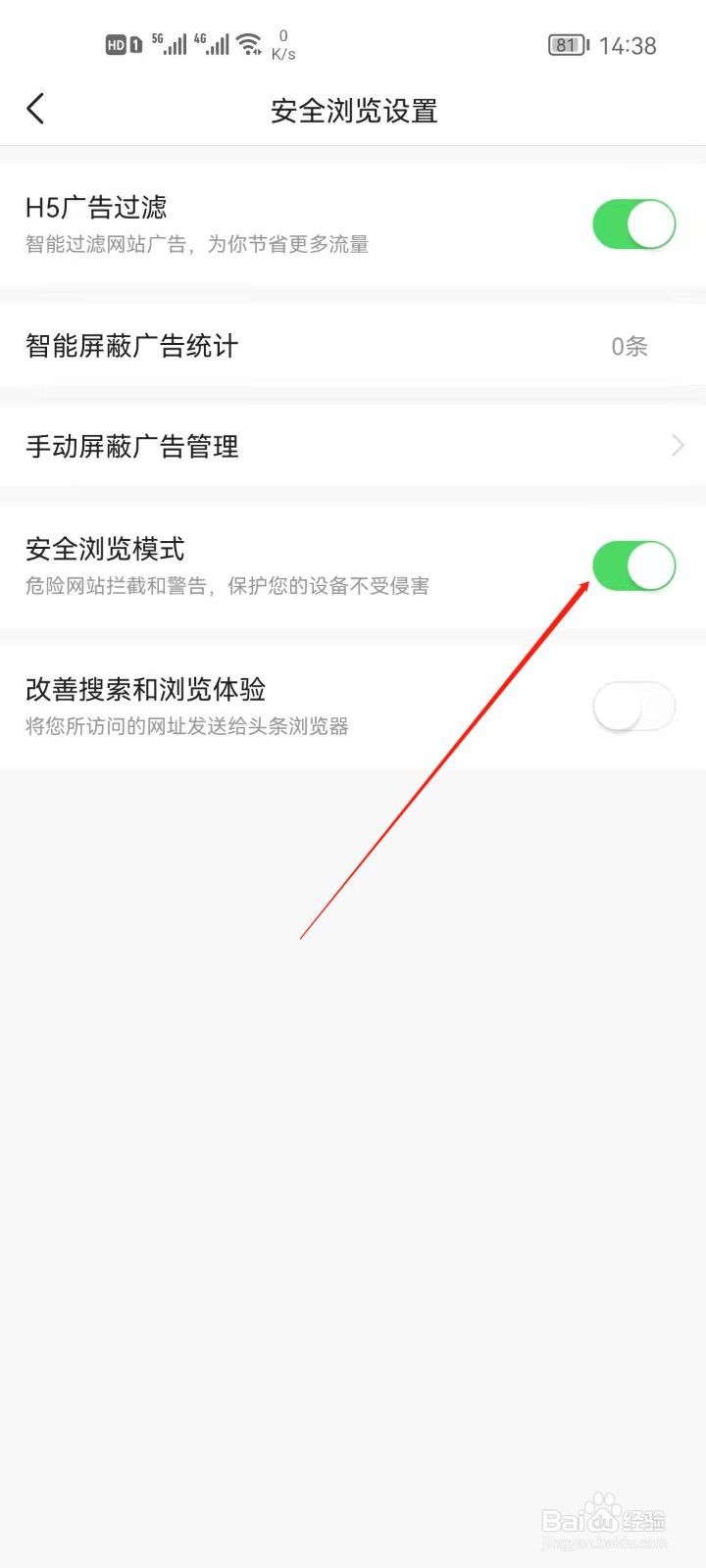
Task: Disable the H5广告过滤 switch
Action: 633,223
